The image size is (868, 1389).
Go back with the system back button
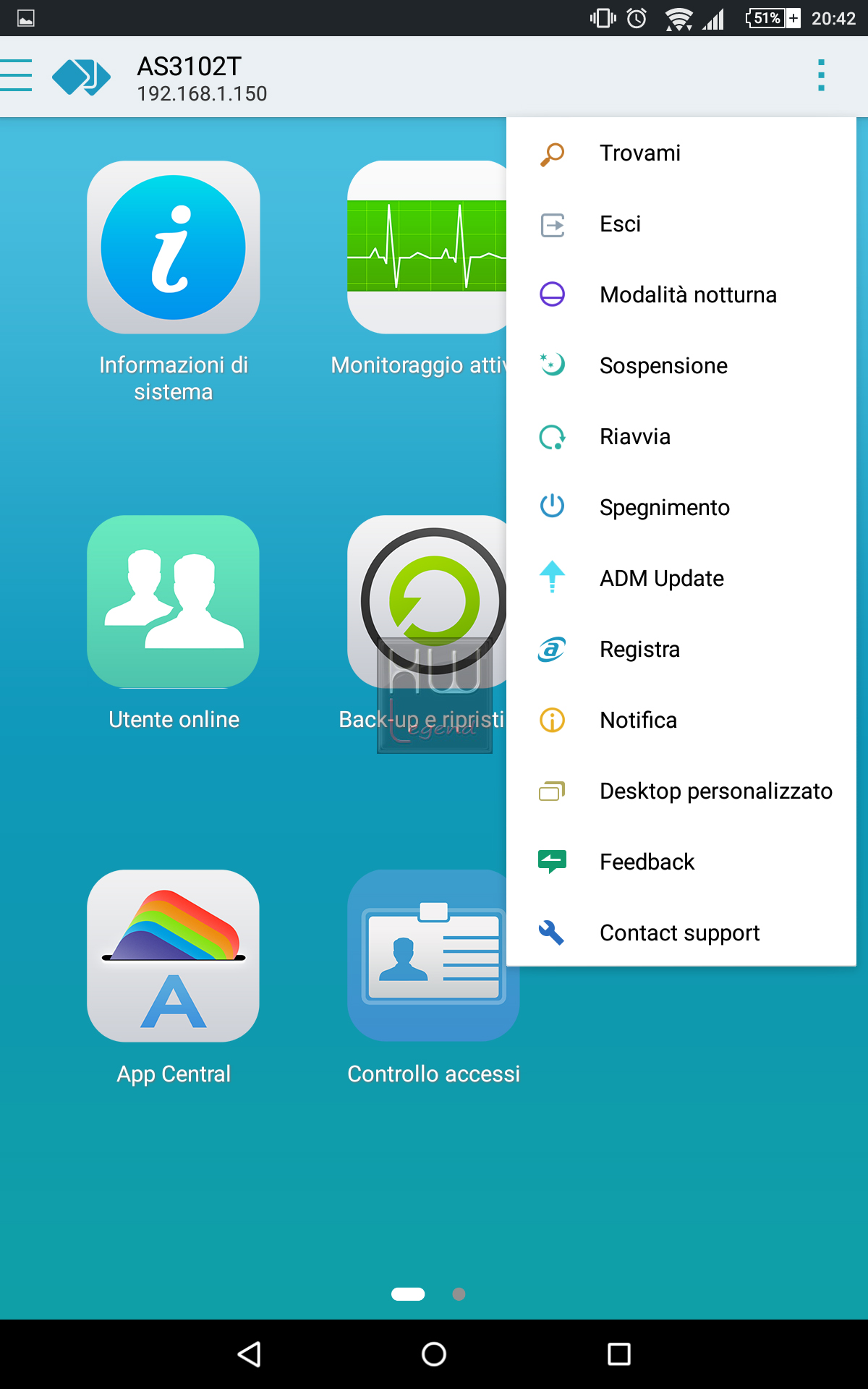tap(250, 1354)
